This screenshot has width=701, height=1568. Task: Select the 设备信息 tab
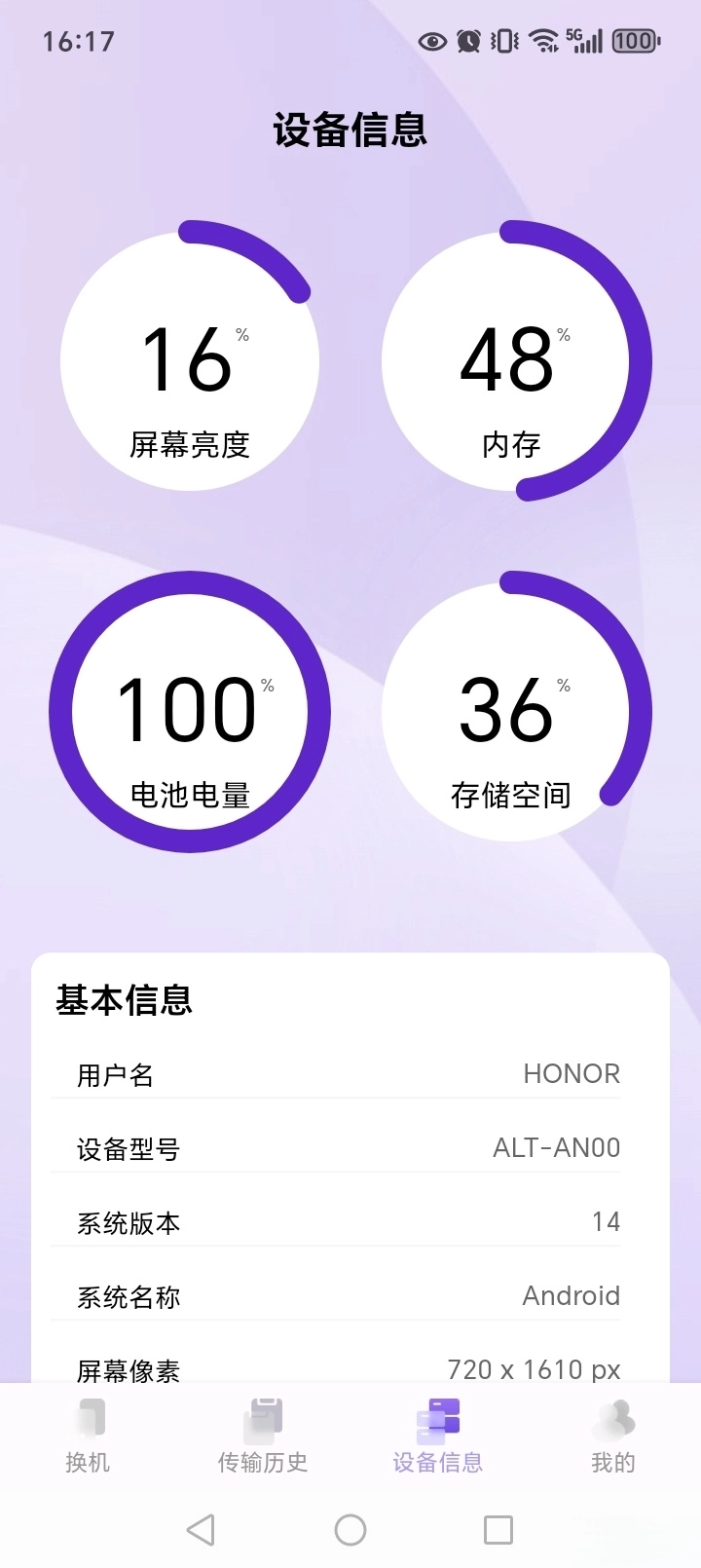click(x=438, y=1436)
